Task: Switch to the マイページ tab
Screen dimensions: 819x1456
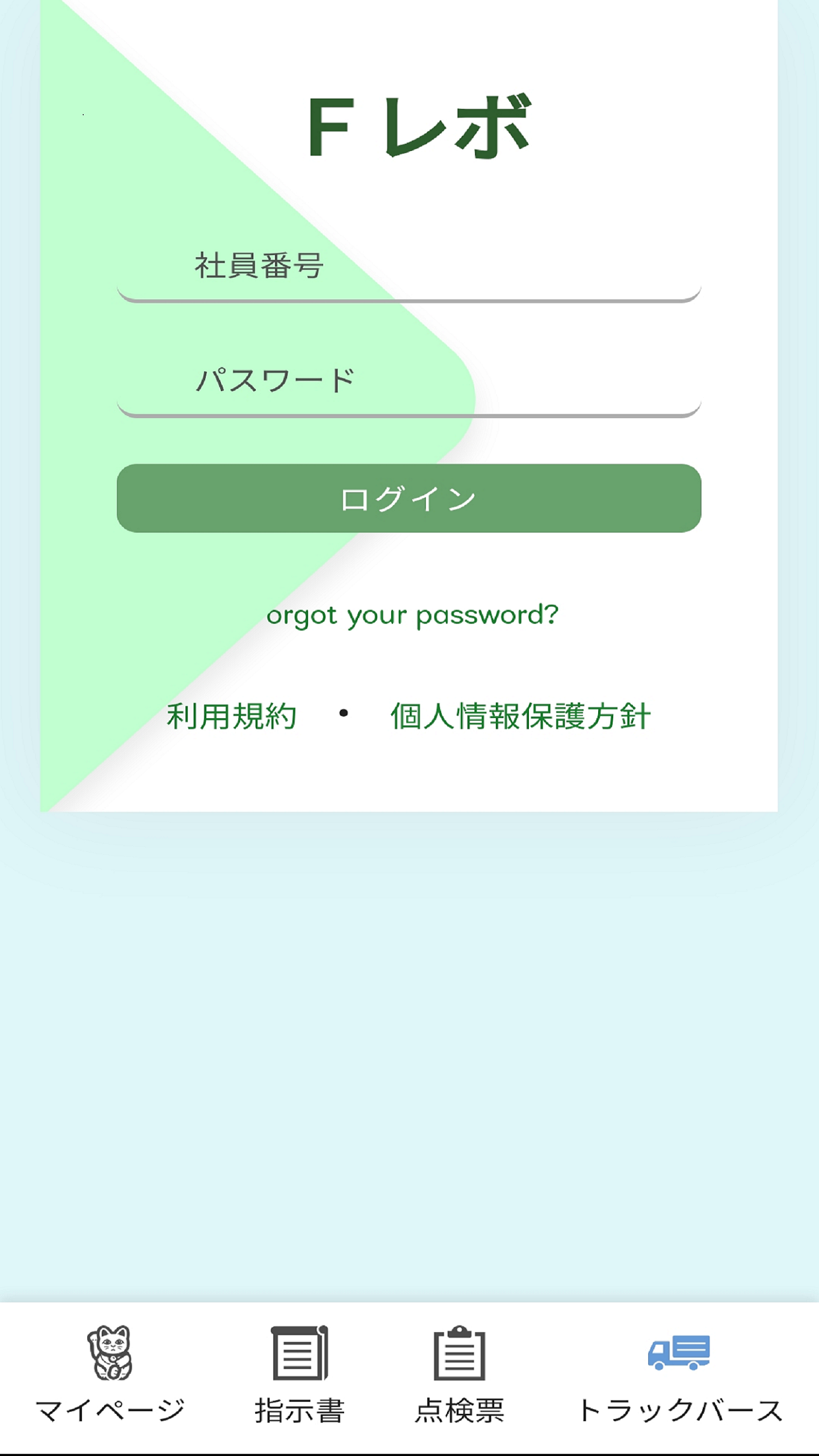Action: (x=110, y=1375)
